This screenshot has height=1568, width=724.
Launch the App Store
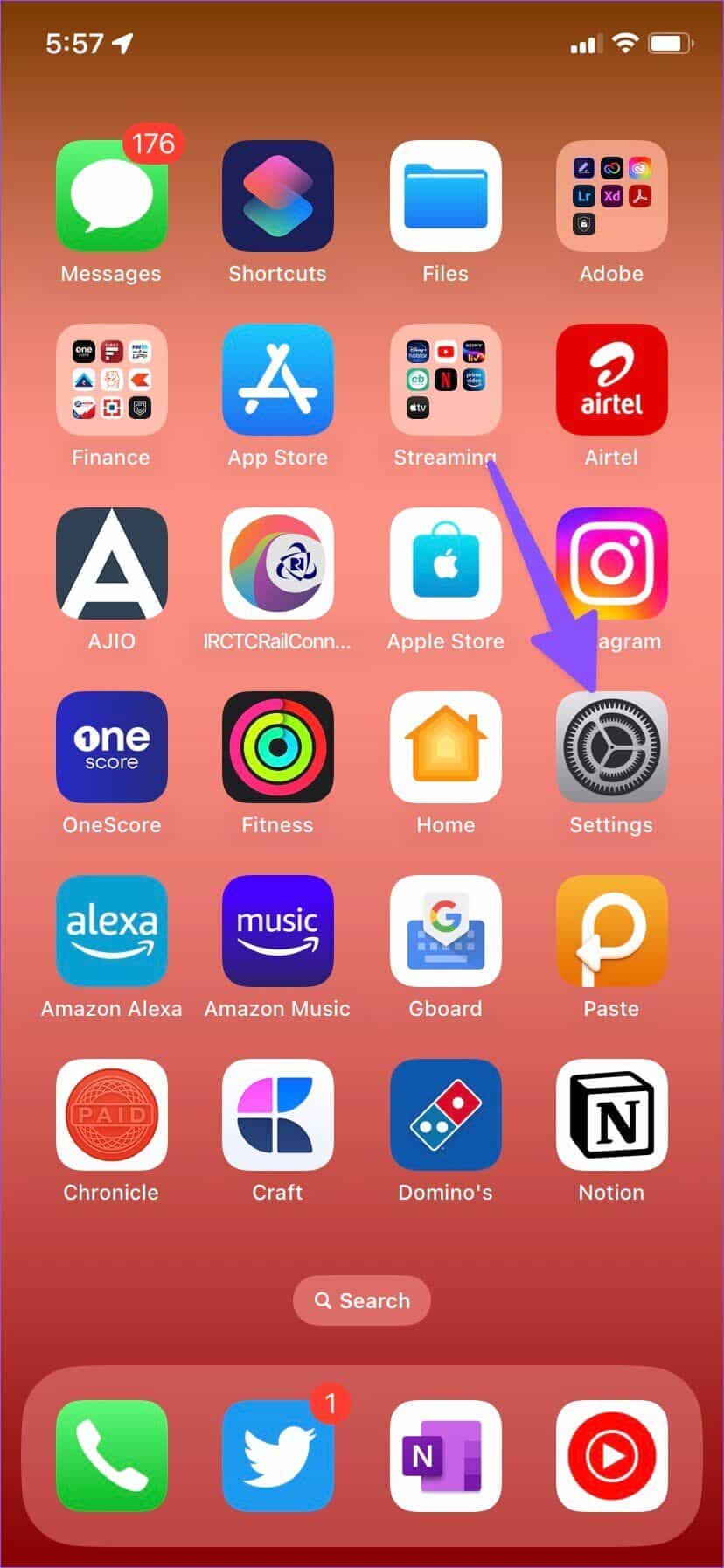pyautogui.click(x=277, y=380)
